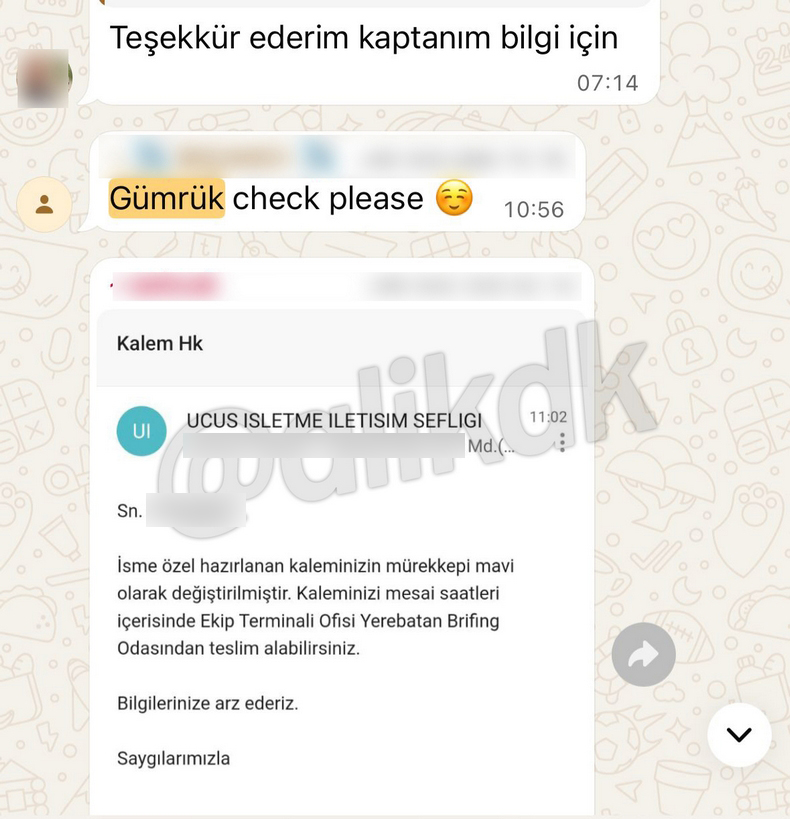Open profile of Gümrük check please sender

coord(44,205)
